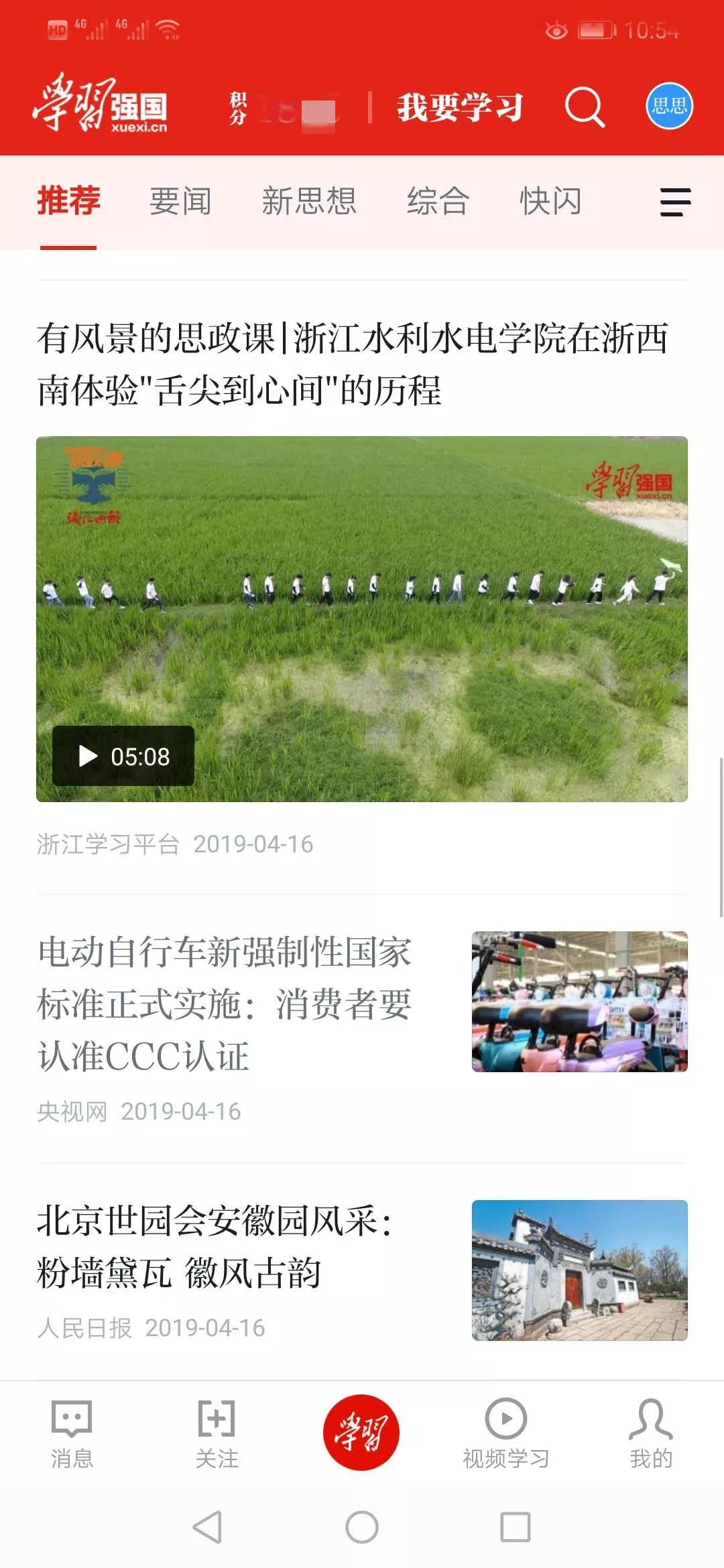Switch to the 综合 tab

point(438,201)
